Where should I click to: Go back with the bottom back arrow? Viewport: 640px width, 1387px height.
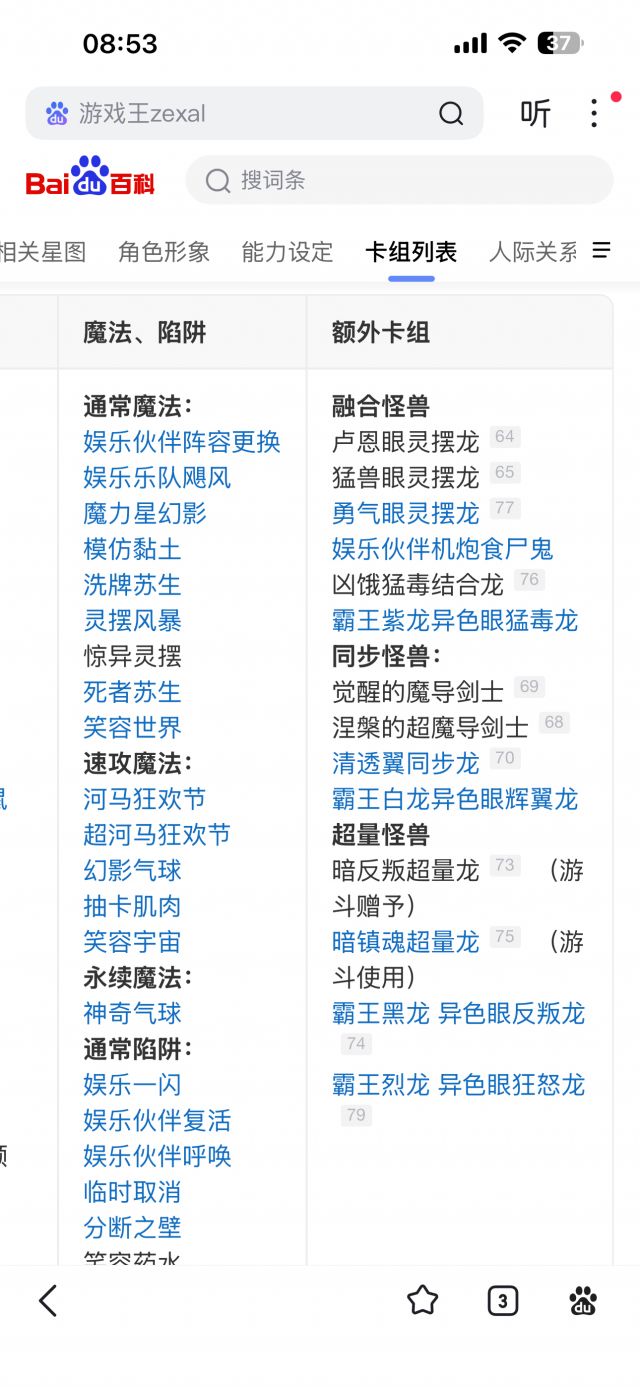[48, 1301]
